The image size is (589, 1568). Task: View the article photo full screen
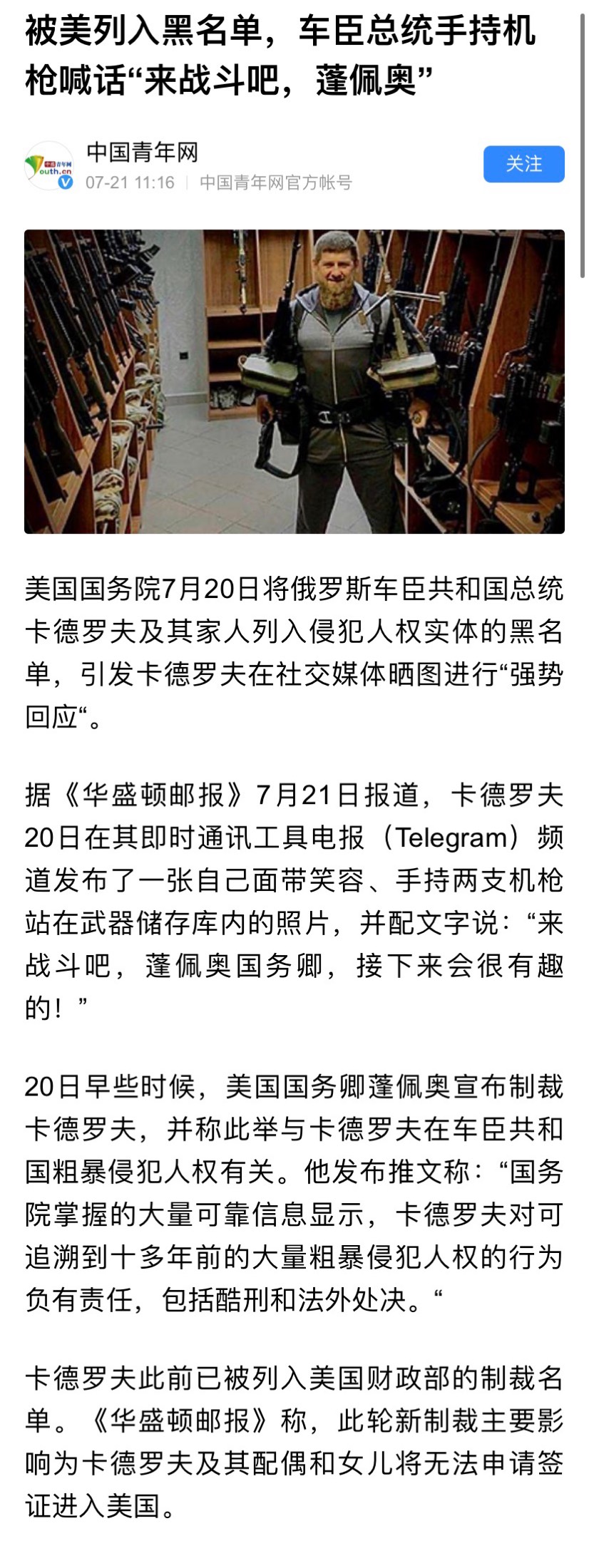(294, 381)
